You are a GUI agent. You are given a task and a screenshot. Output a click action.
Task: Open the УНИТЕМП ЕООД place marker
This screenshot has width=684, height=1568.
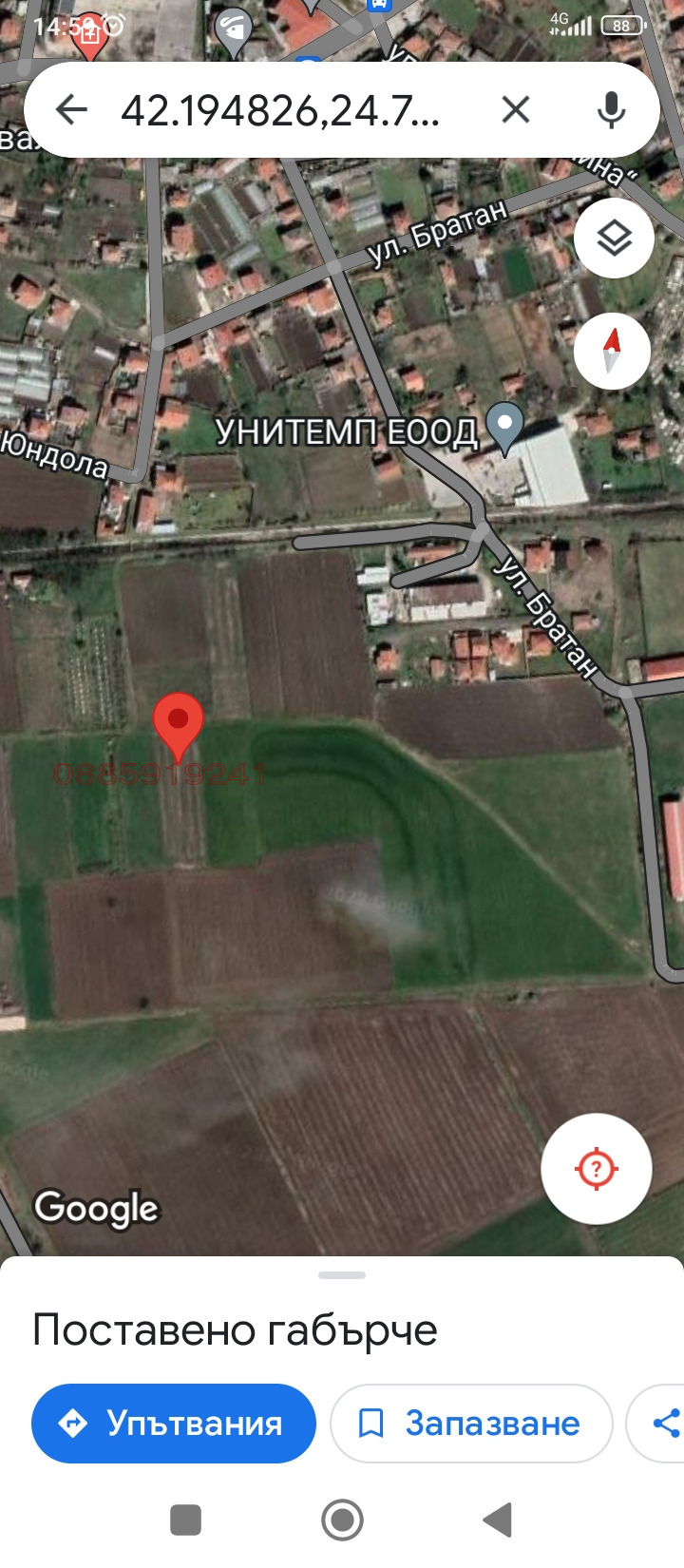[504, 425]
